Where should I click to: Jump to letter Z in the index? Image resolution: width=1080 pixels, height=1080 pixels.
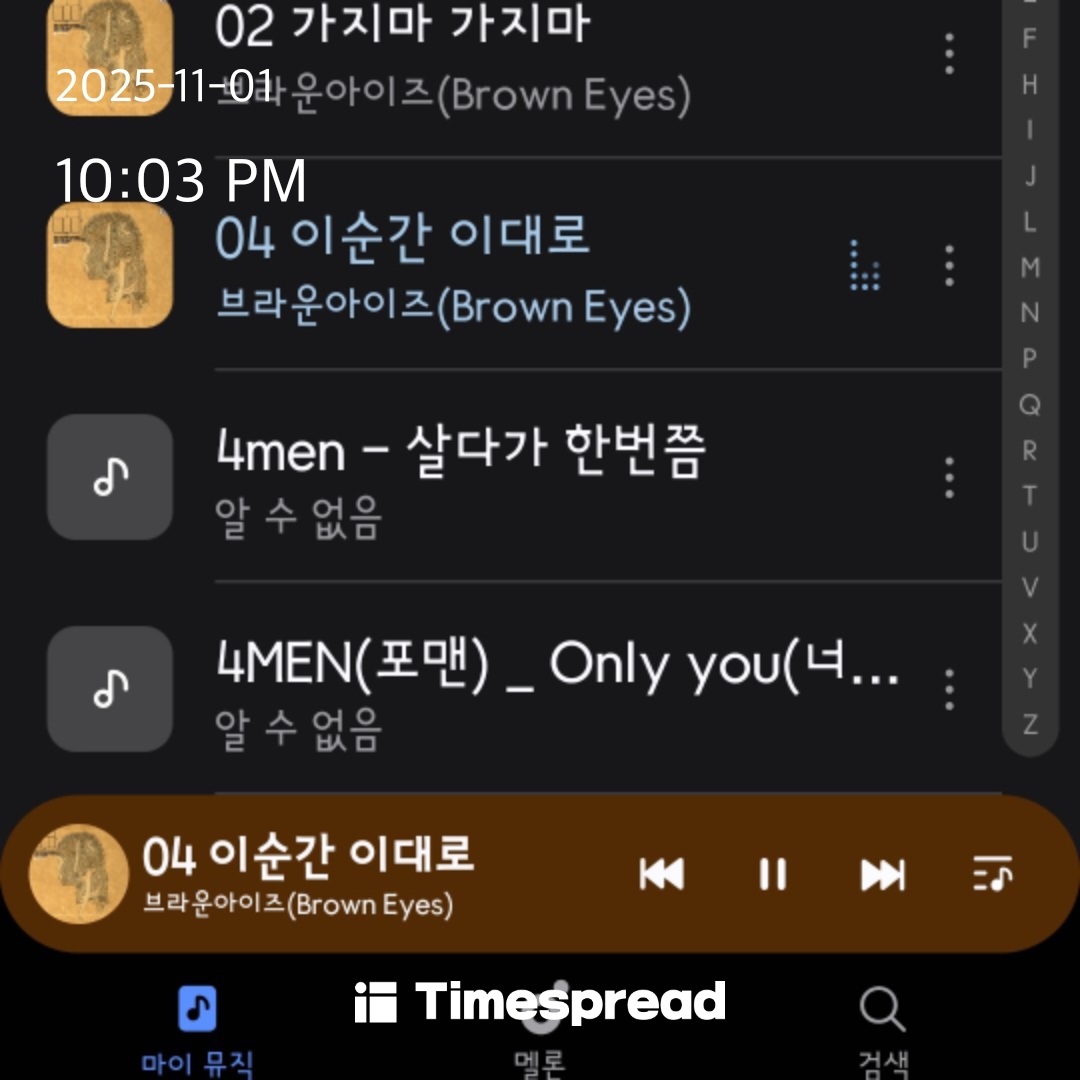(x=1030, y=724)
